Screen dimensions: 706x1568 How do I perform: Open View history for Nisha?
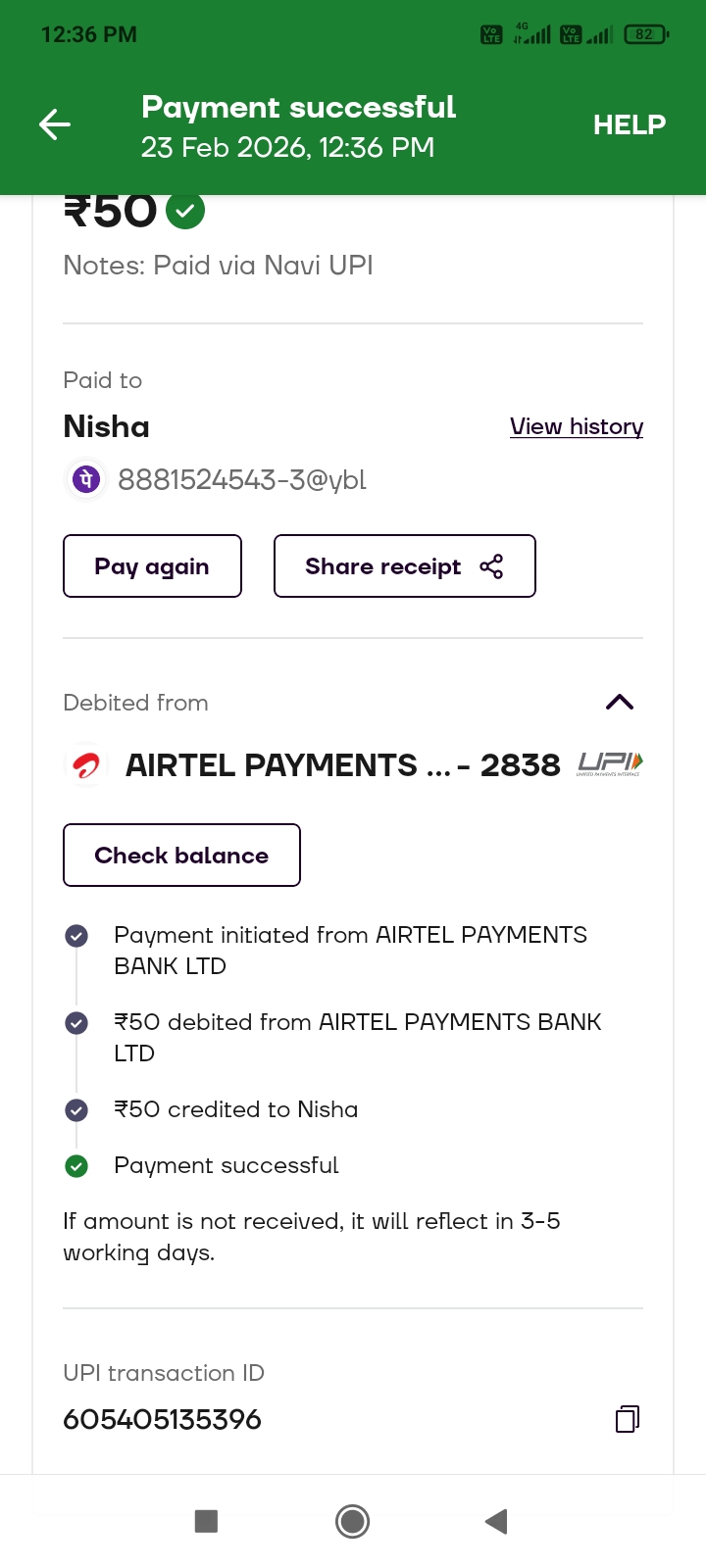point(577,427)
